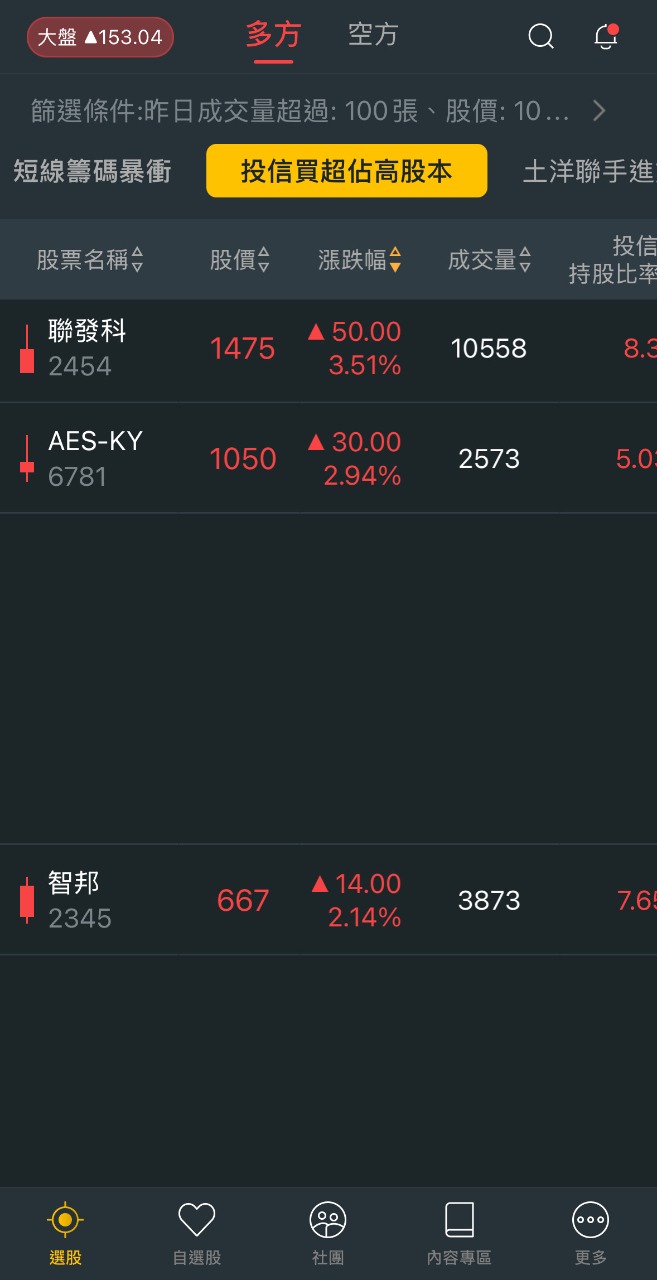This screenshot has height=1280, width=657.
Task: Open the 內容專區 content tab
Action: (459, 1234)
